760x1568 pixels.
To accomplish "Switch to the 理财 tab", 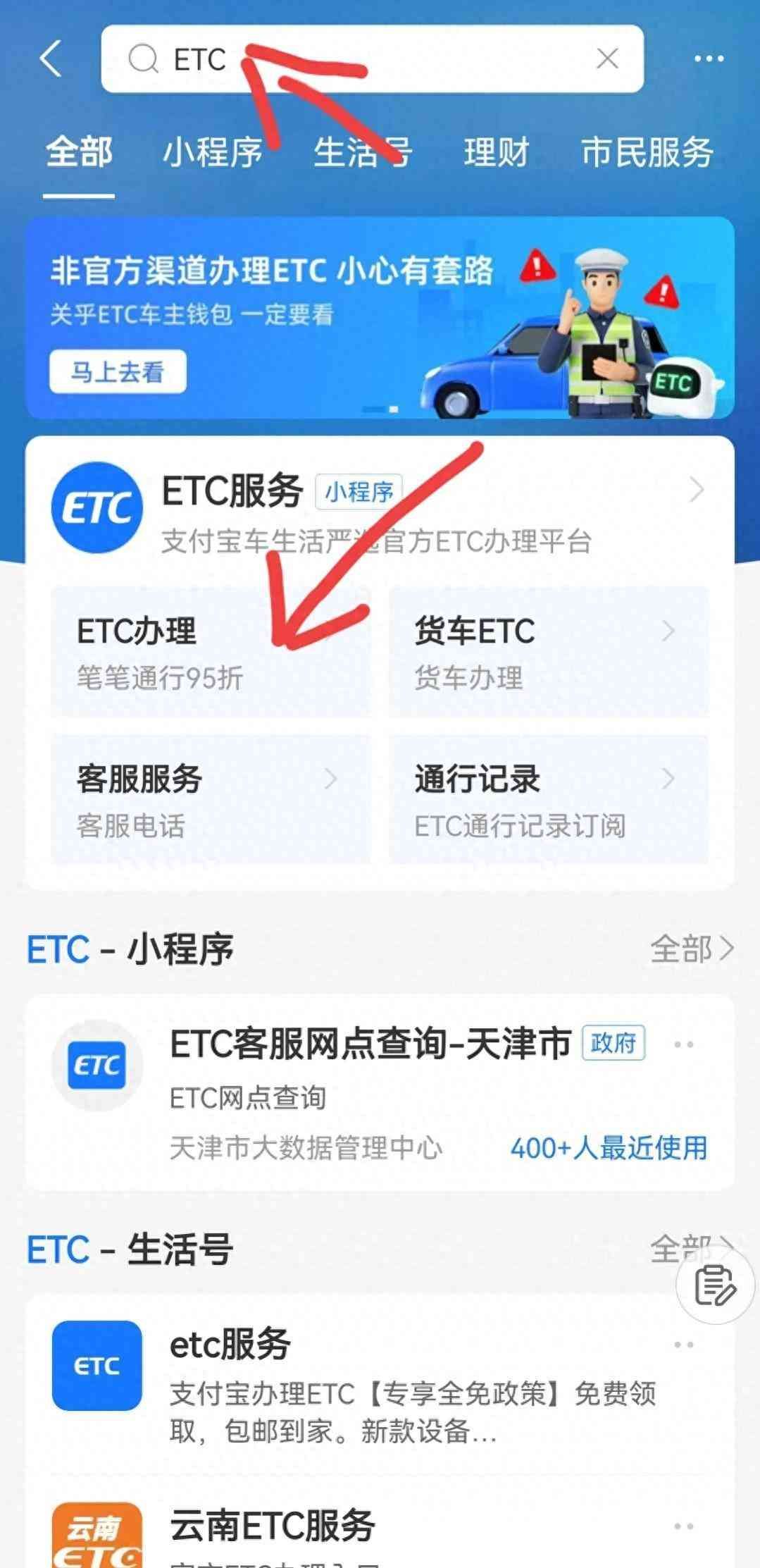I will click(x=496, y=152).
